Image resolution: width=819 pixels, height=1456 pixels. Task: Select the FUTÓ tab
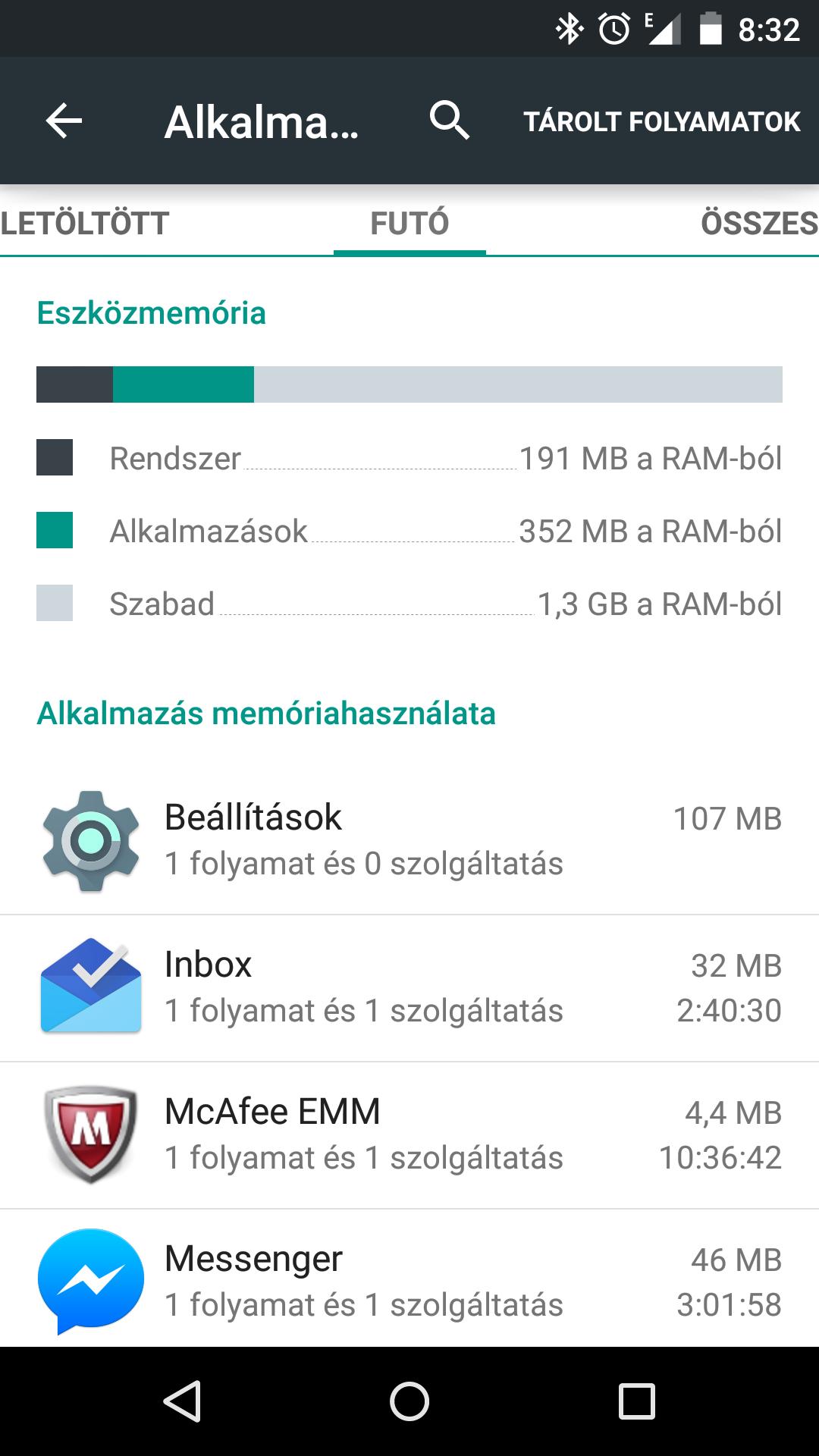point(409,223)
